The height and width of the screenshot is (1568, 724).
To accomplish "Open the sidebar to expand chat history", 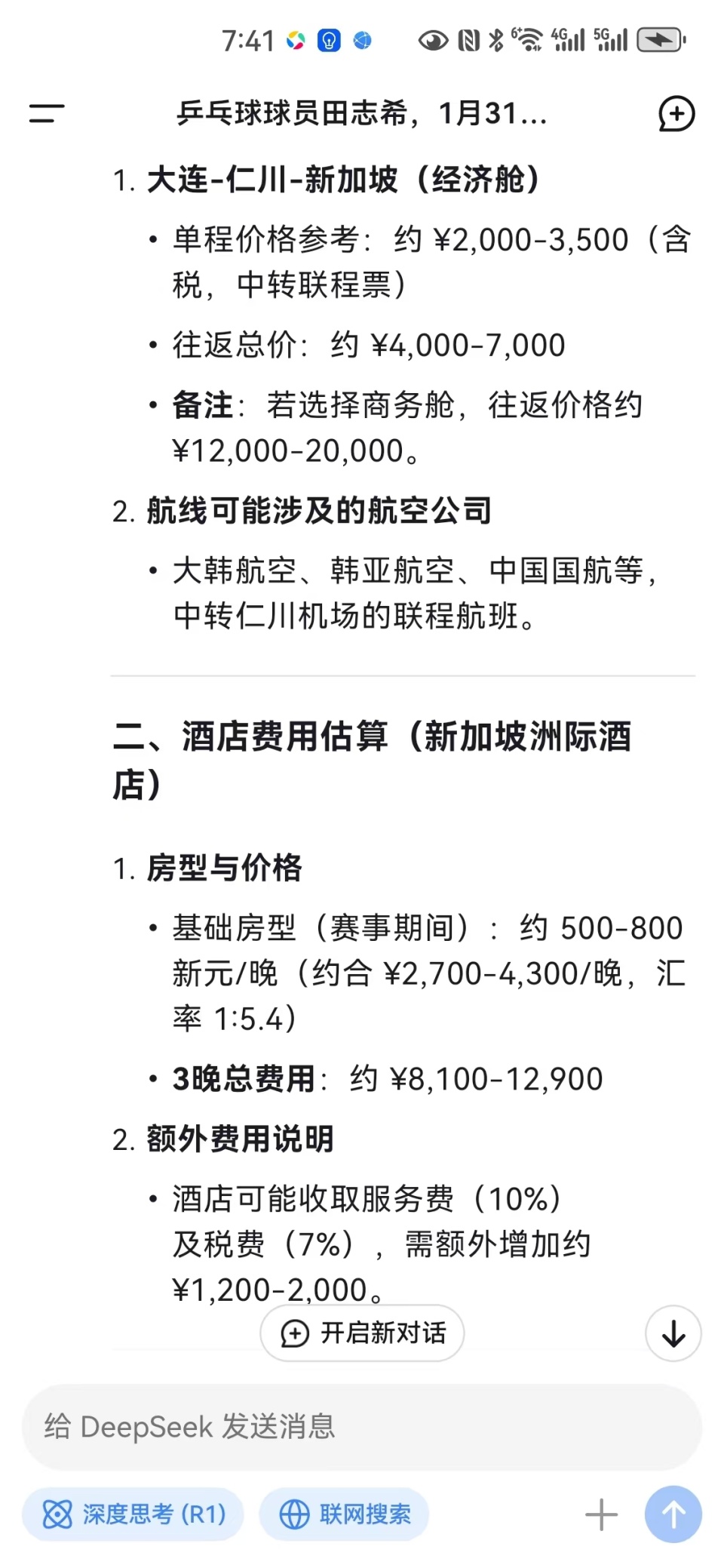I will (46, 114).
